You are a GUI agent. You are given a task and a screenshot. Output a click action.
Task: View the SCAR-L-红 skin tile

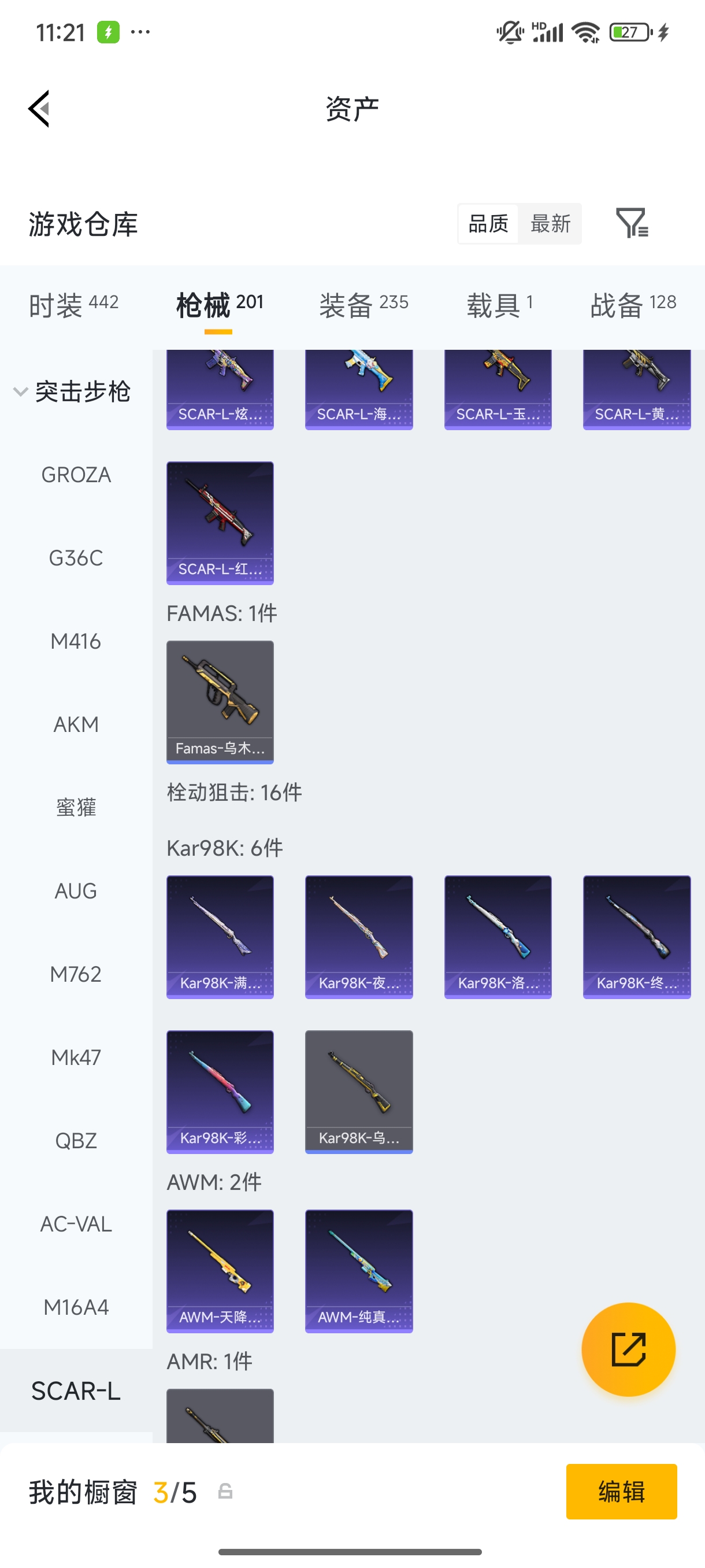point(220,523)
